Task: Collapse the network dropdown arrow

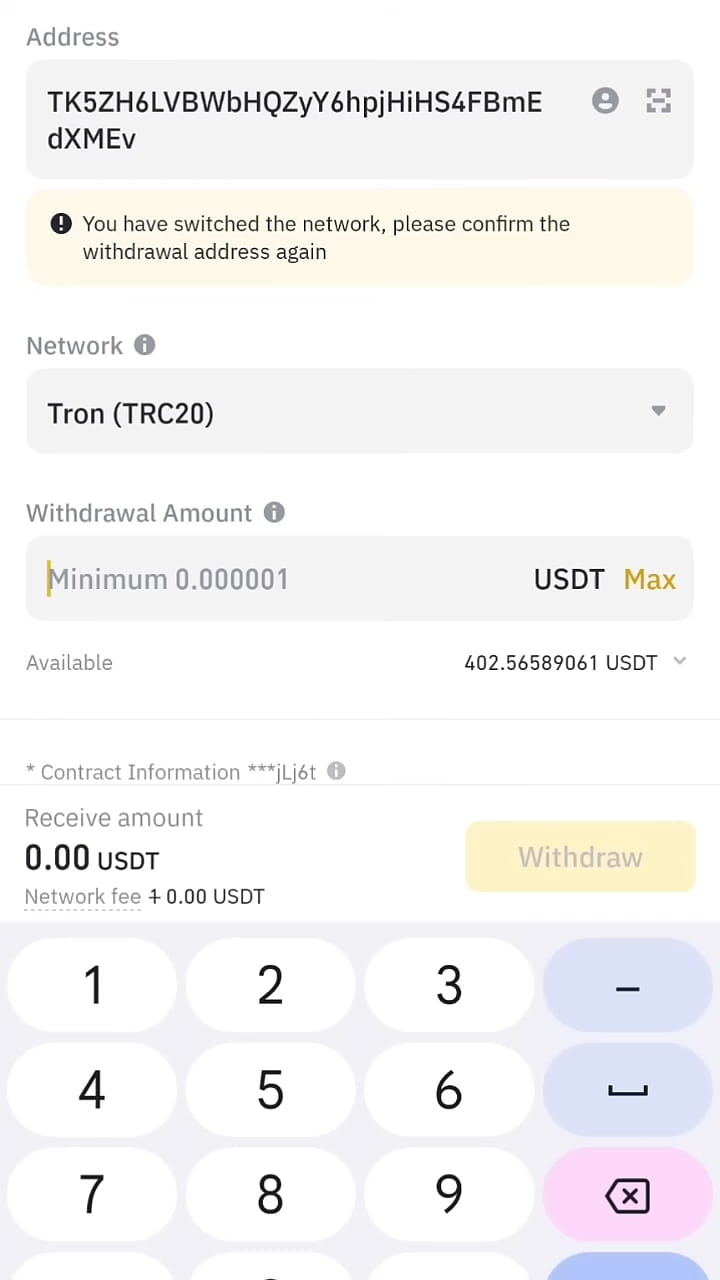Action: (659, 411)
